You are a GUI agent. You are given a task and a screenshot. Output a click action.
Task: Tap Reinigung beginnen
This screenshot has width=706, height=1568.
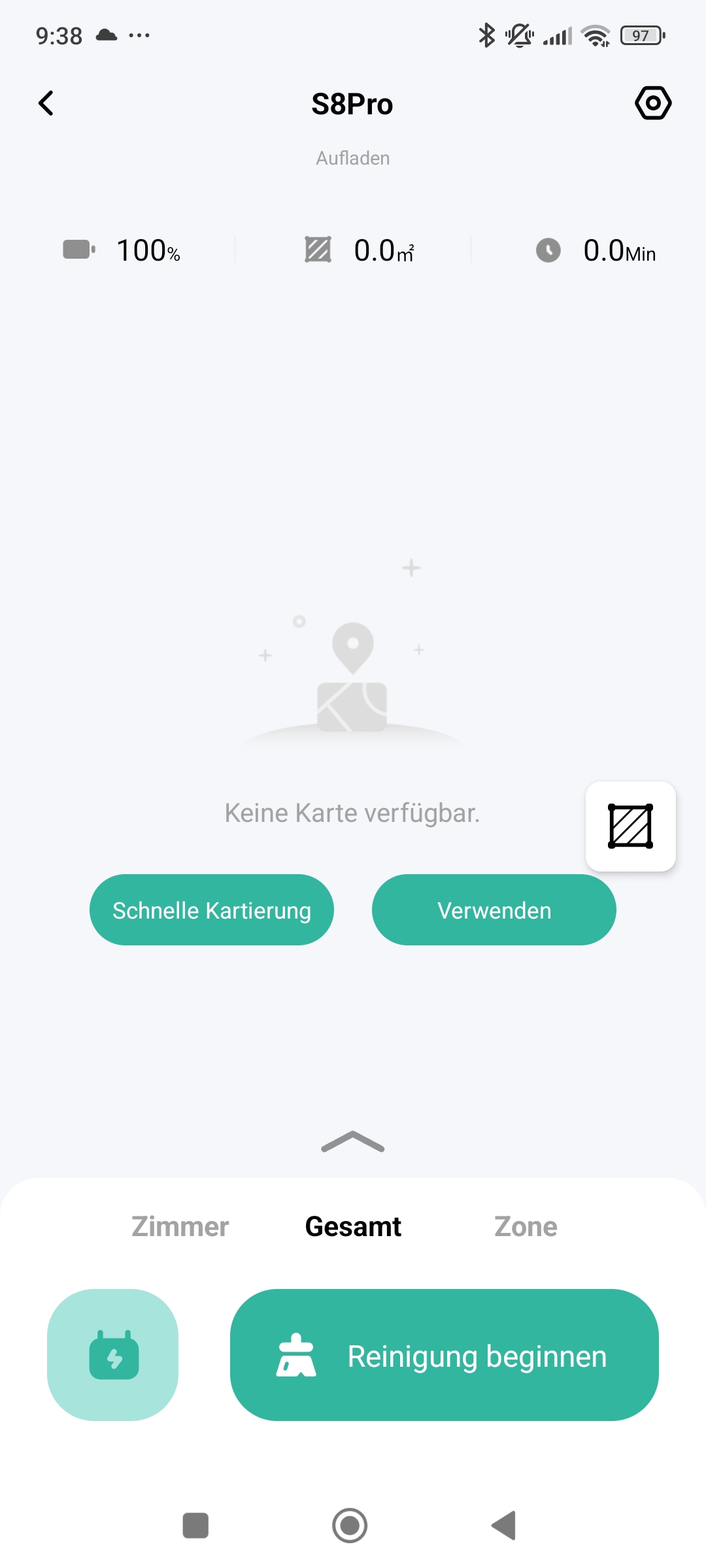click(x=445, y=1355)
